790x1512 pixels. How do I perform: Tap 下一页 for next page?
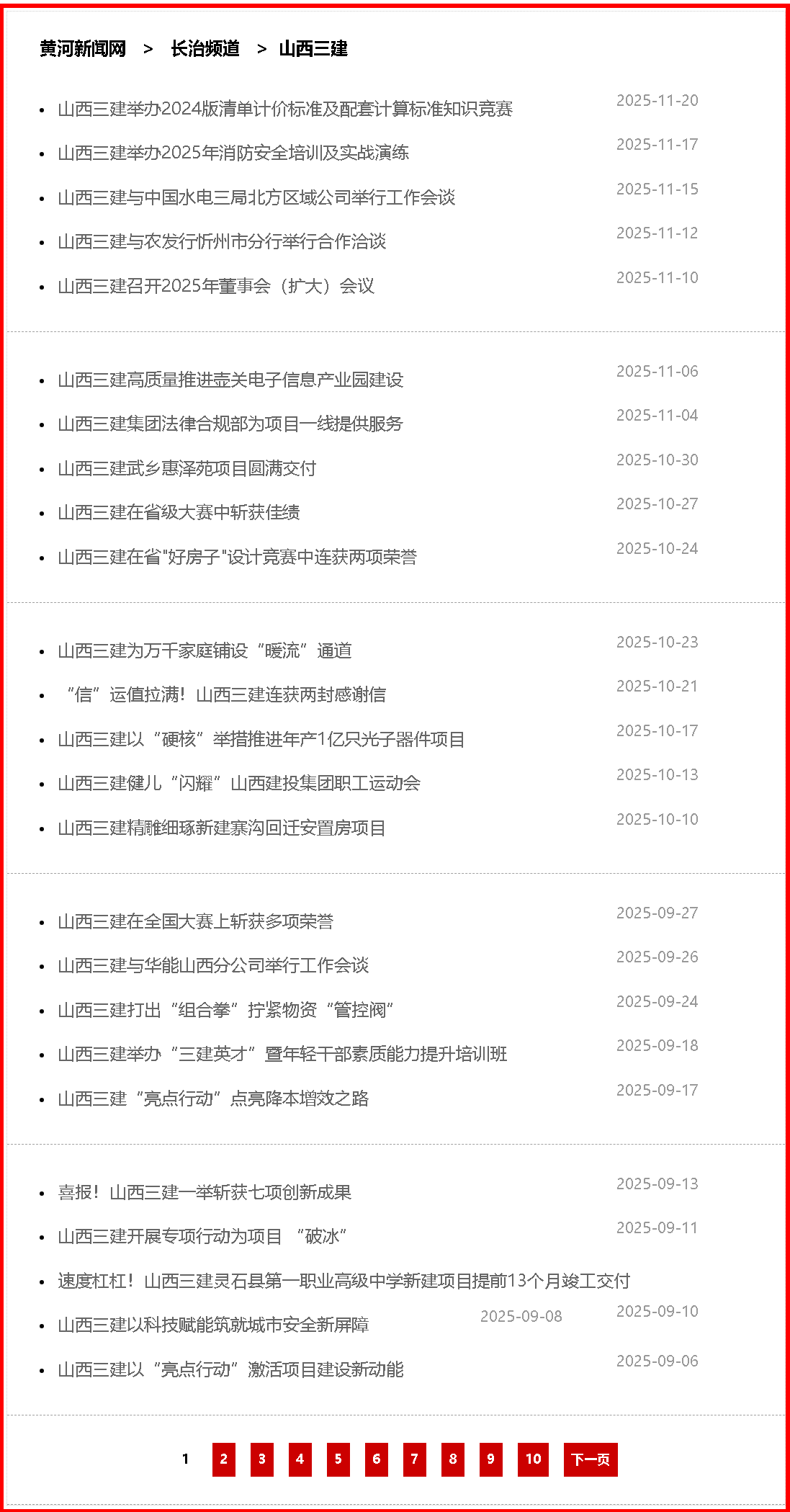click(x=591, y=1459)
